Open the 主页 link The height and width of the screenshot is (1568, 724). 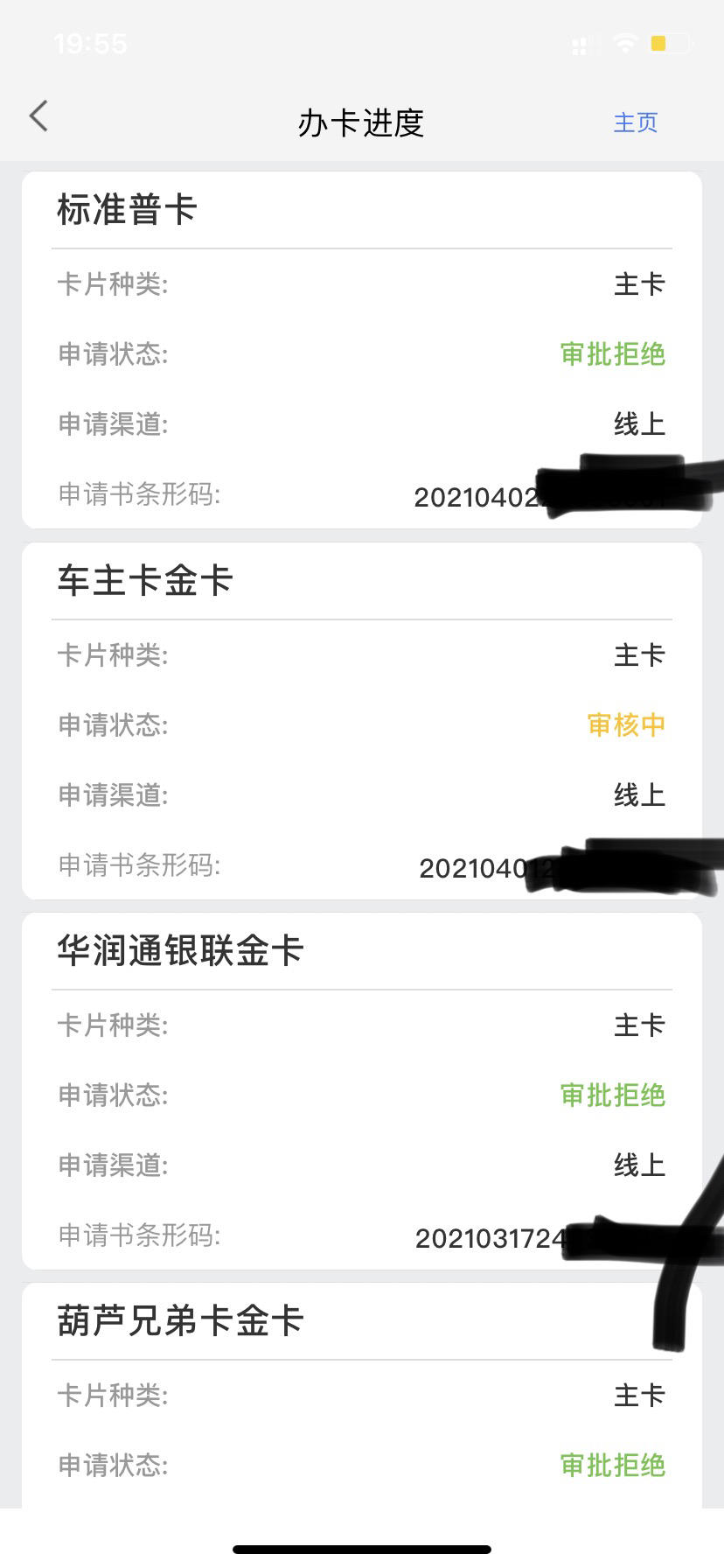tap(636, 122)
